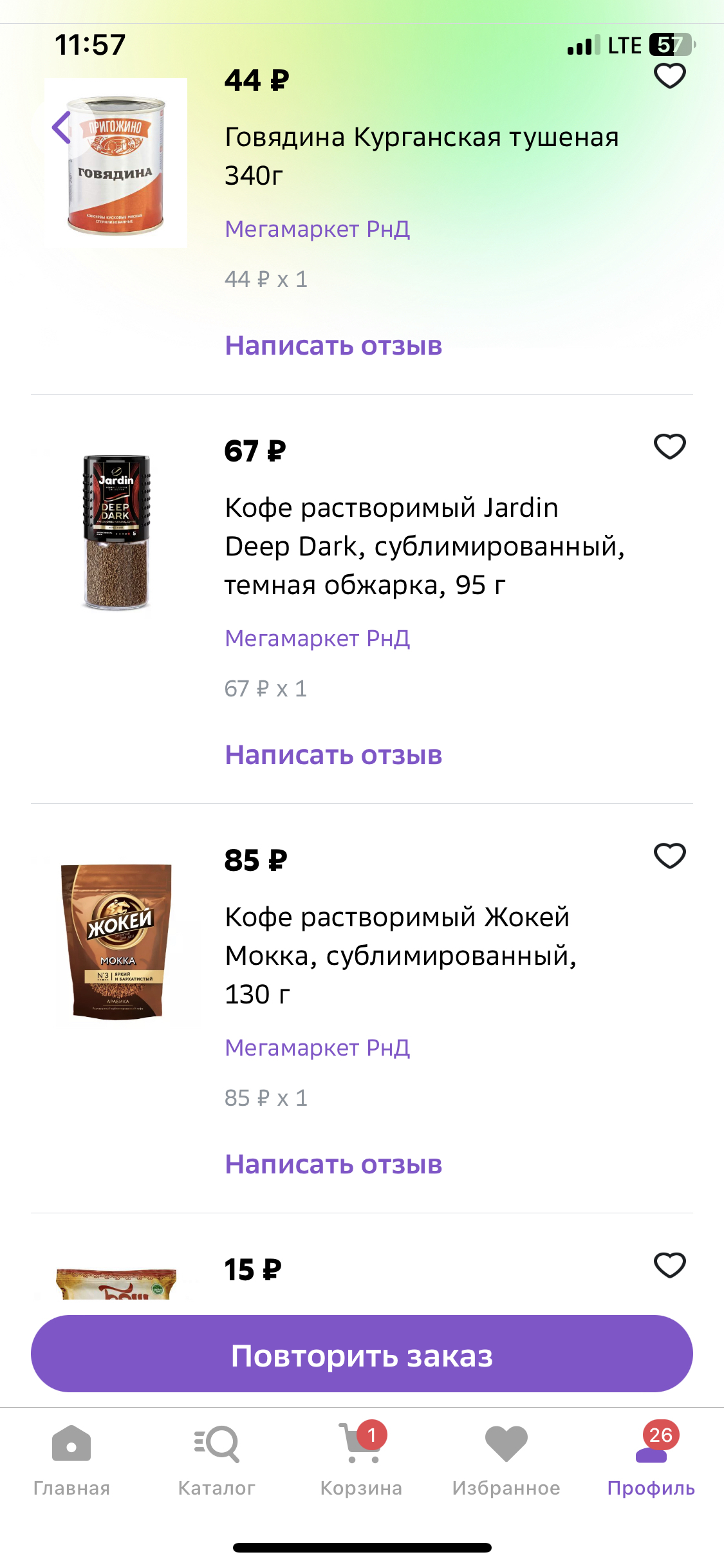The image size is (724, 1568).
Task: Switch to the Избранное tab
Action: [x=506, y=1461]
